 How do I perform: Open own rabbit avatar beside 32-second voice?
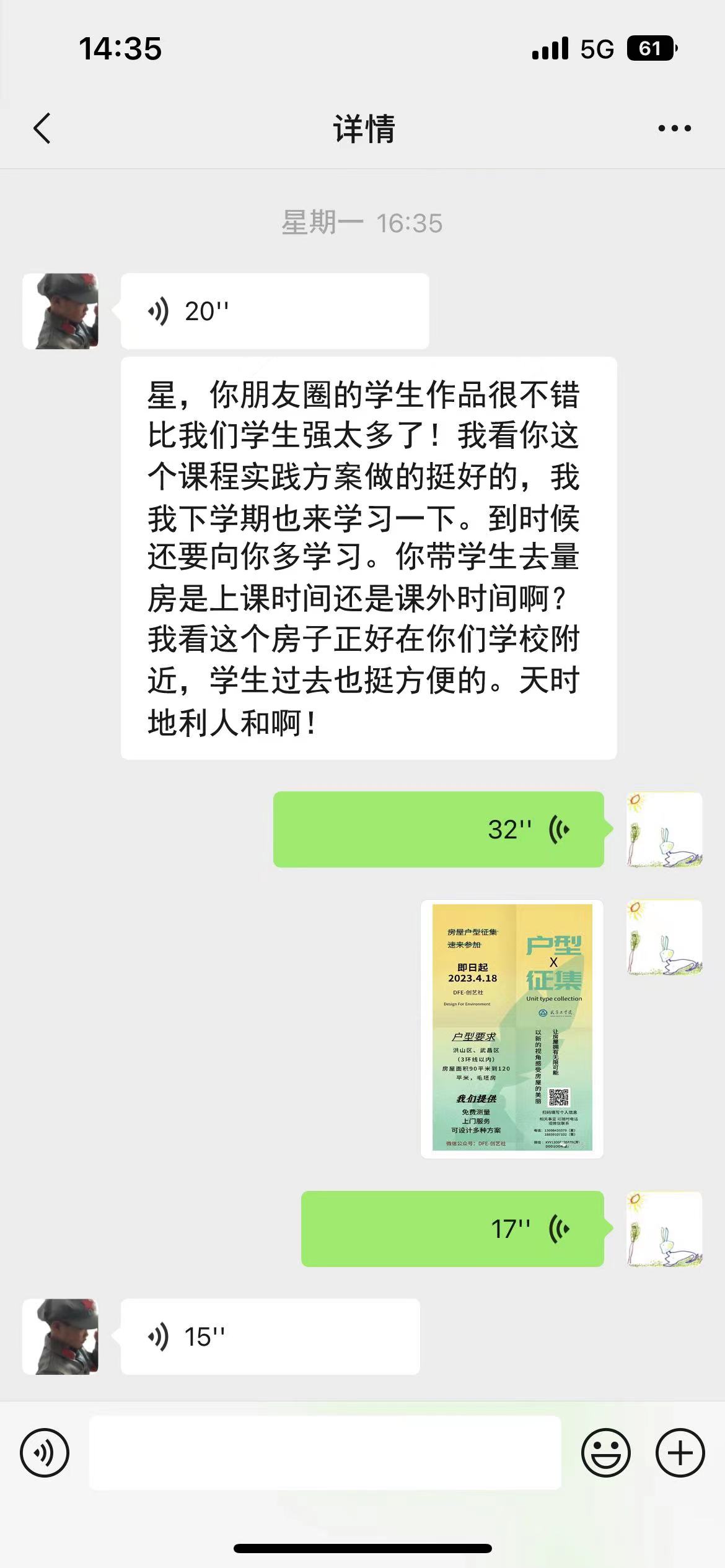click(x=664, y=829)
